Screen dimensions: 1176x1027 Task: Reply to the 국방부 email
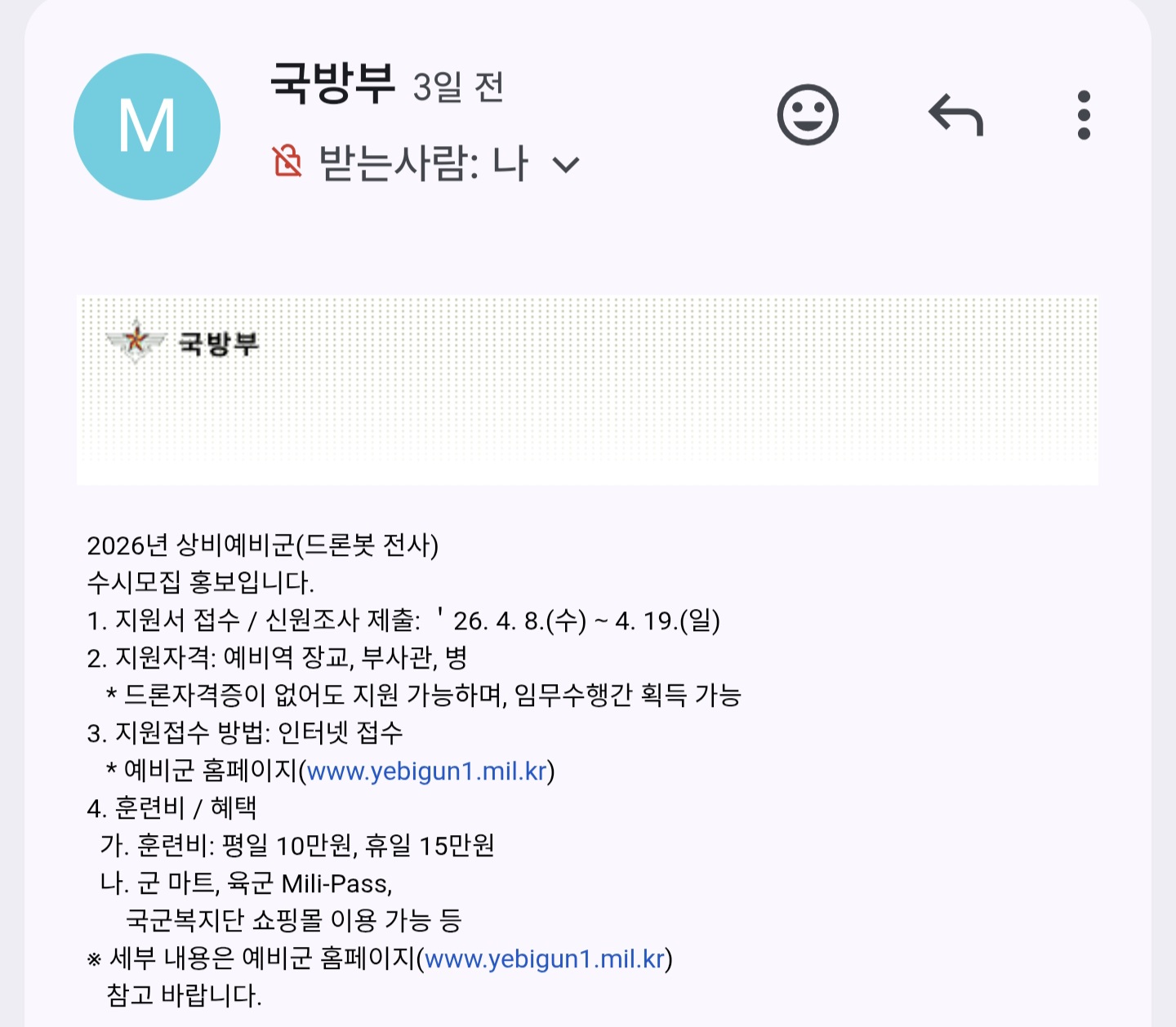pyautogui.click(x=955, y=115)
